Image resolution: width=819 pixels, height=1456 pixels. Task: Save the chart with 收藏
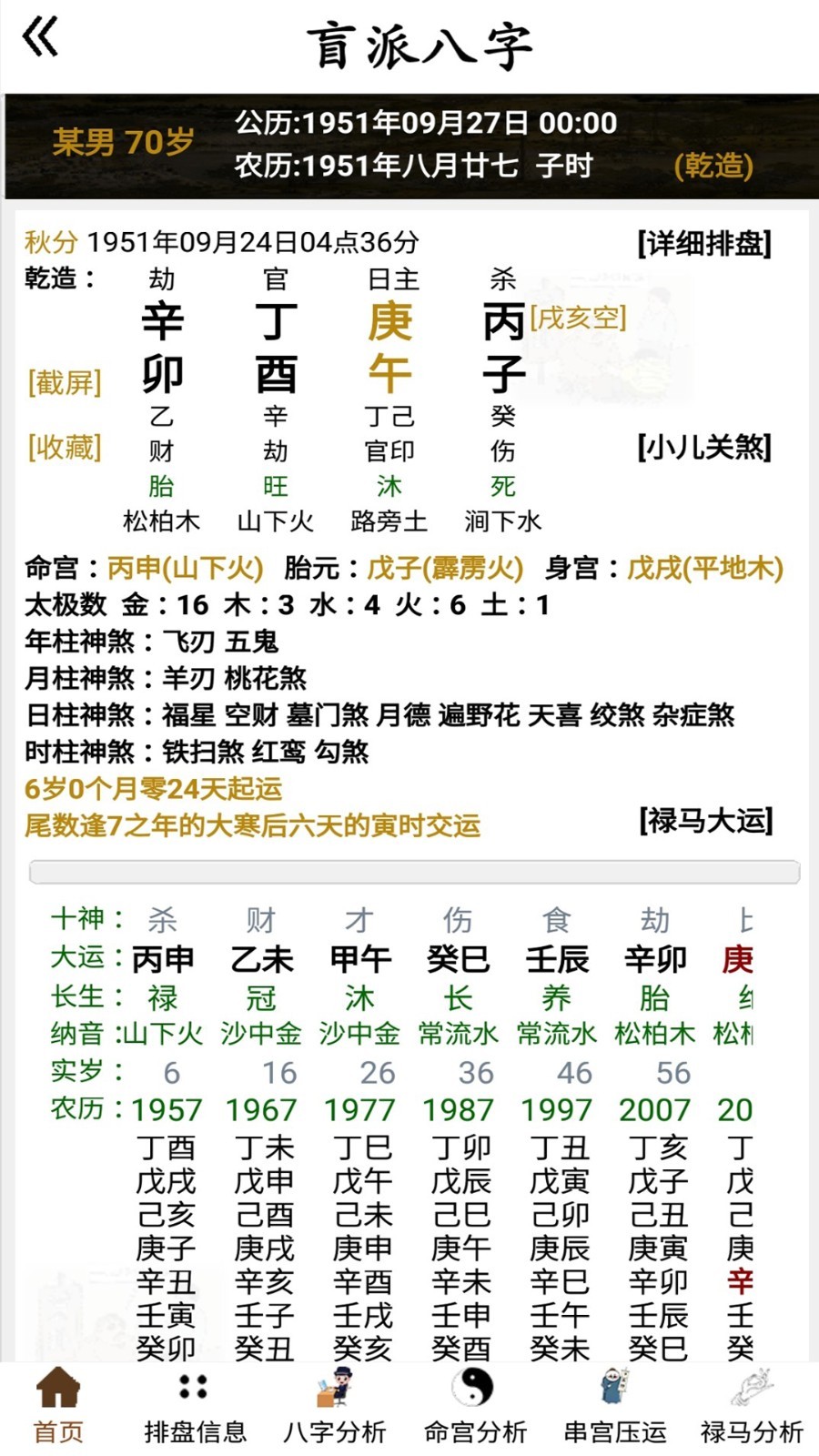coord(65,447)
